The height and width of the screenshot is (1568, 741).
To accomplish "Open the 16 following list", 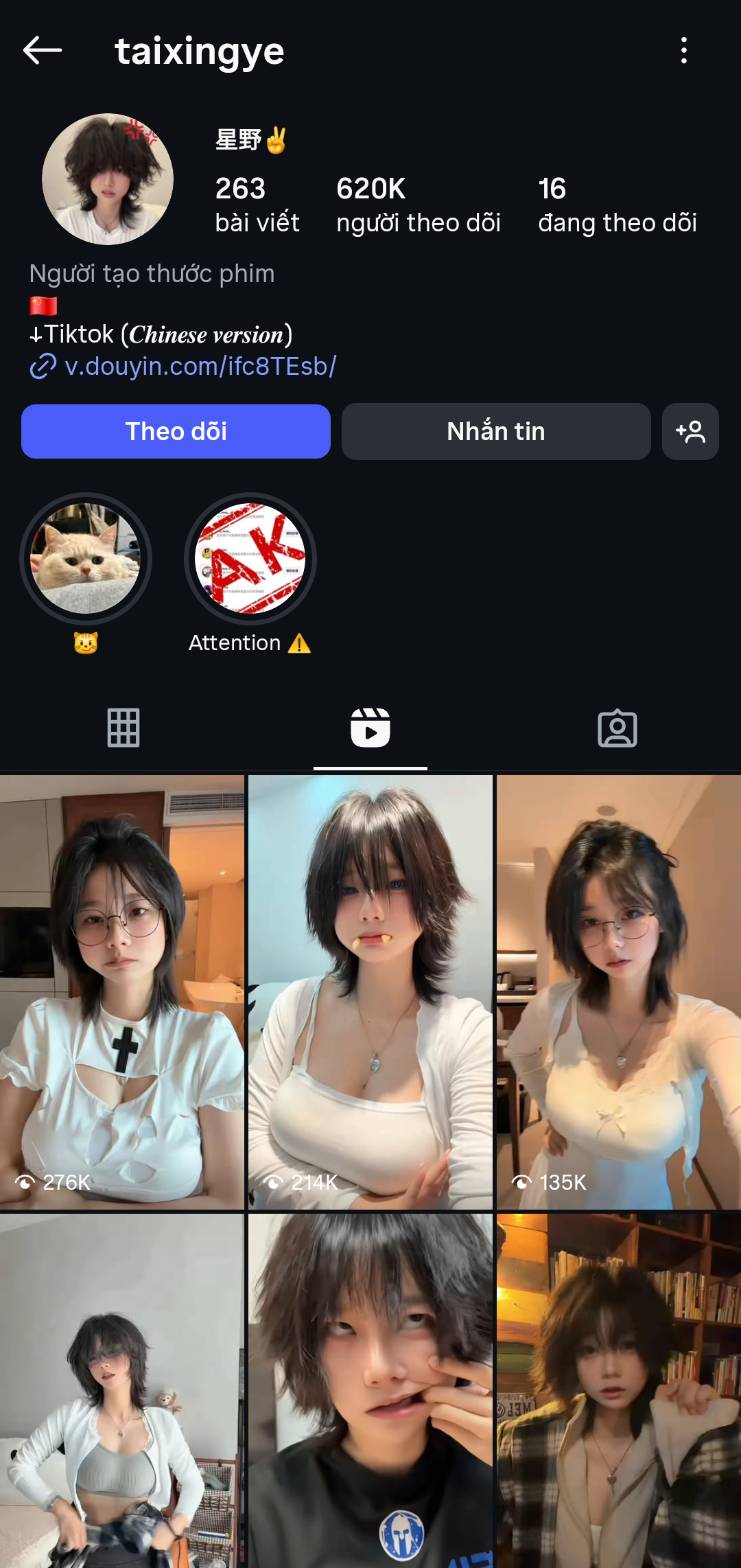I will 617,205.
